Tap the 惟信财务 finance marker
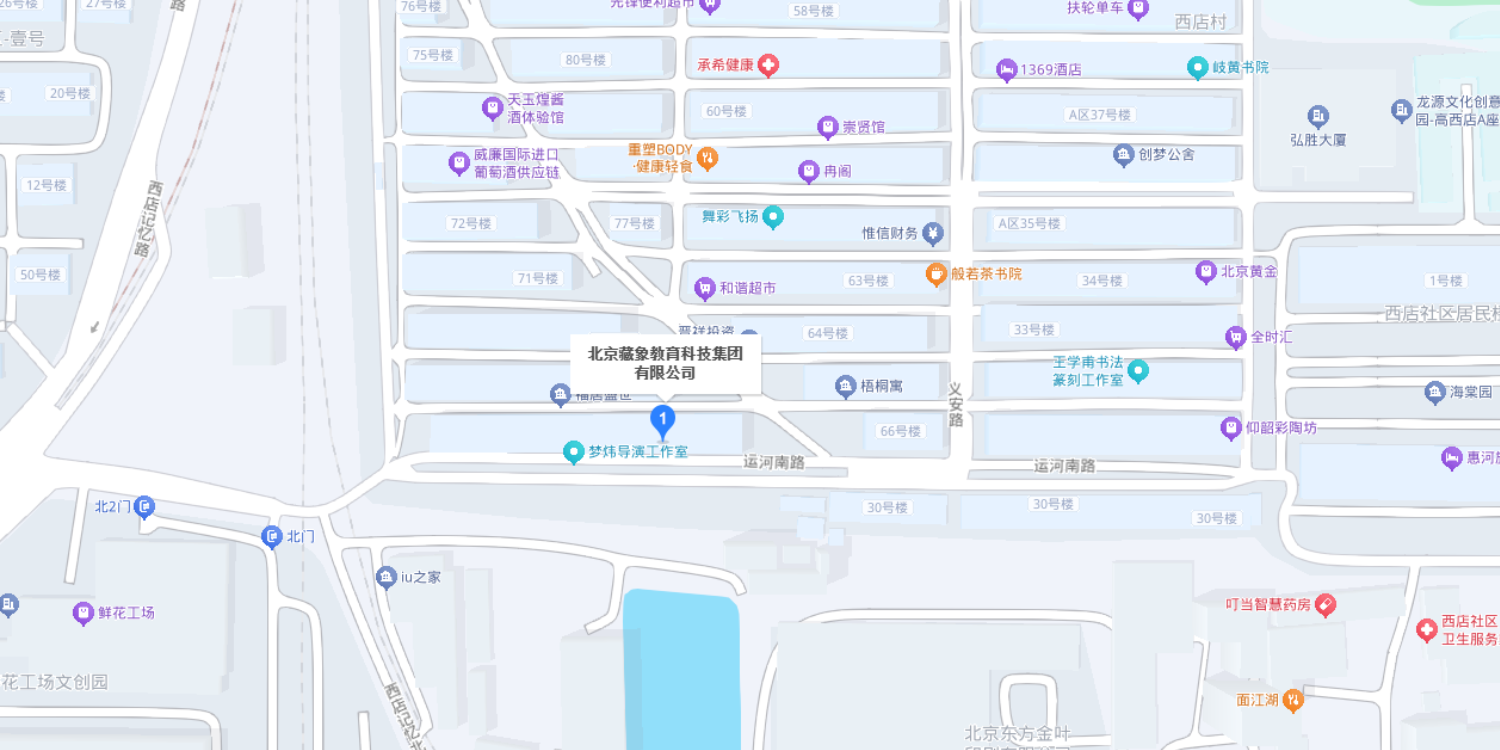 pos(932,234)
